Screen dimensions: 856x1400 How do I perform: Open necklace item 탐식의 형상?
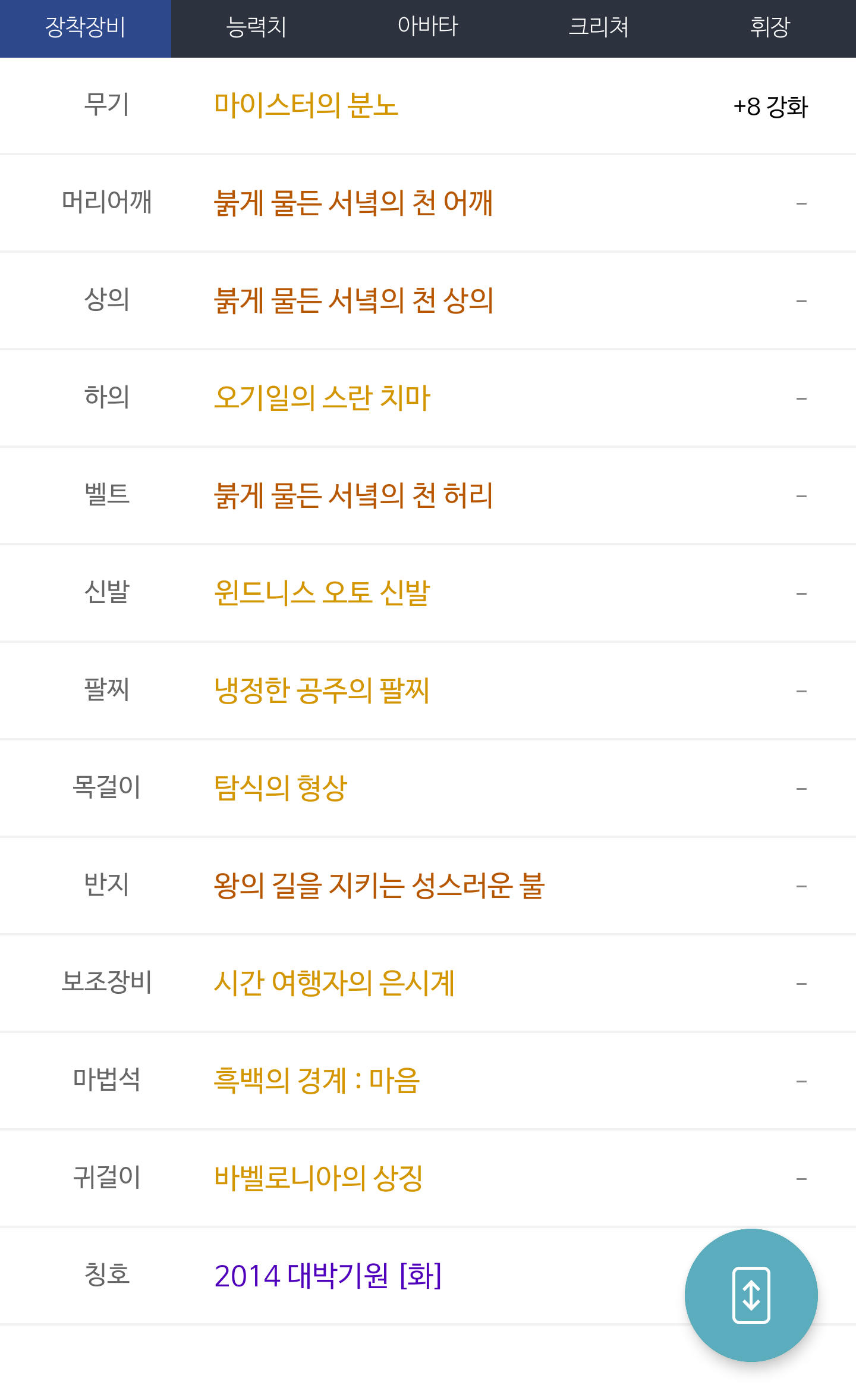(x=281, y=788)
